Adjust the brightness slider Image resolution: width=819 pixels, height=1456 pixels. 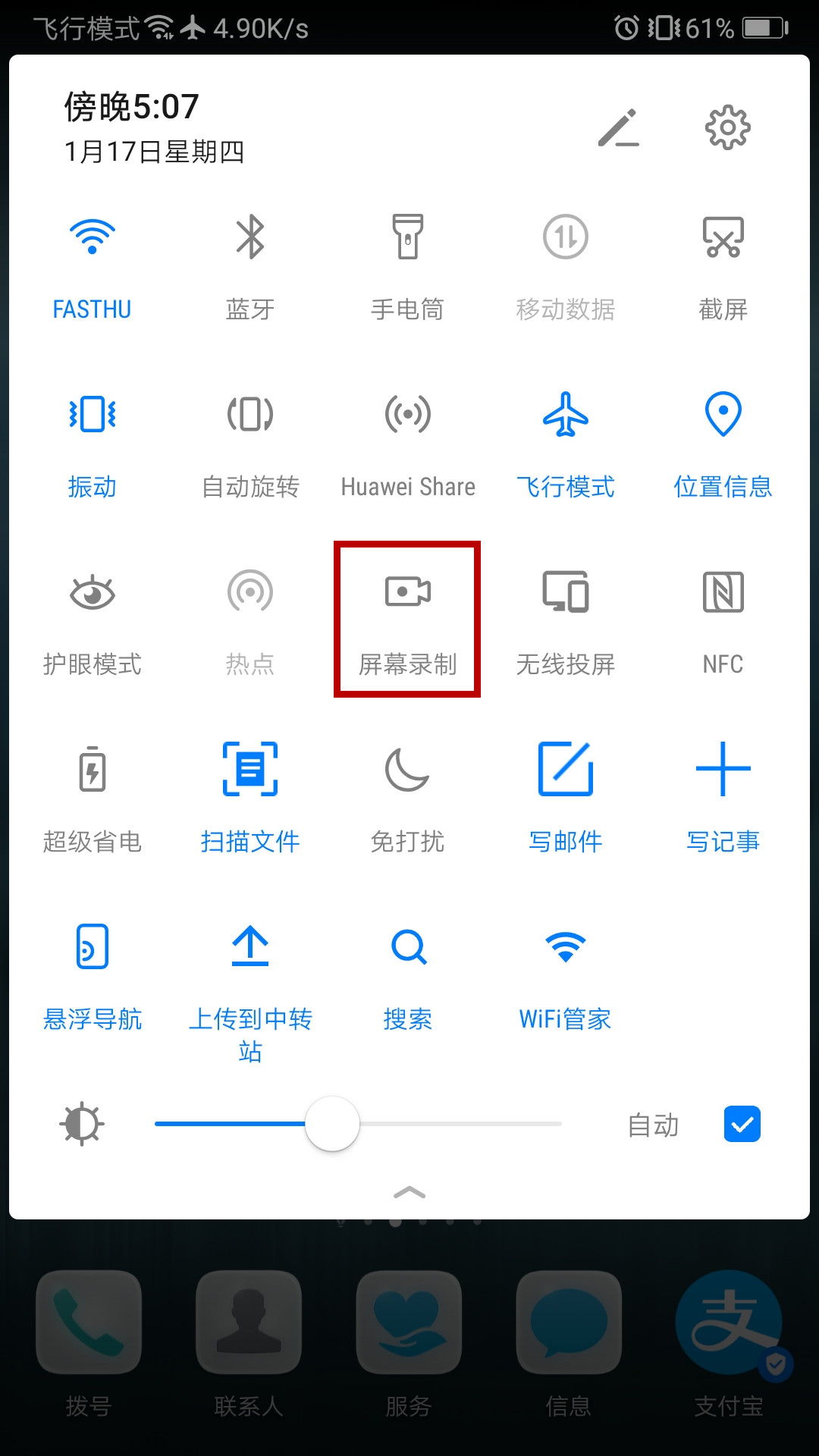click(331, 1125)
